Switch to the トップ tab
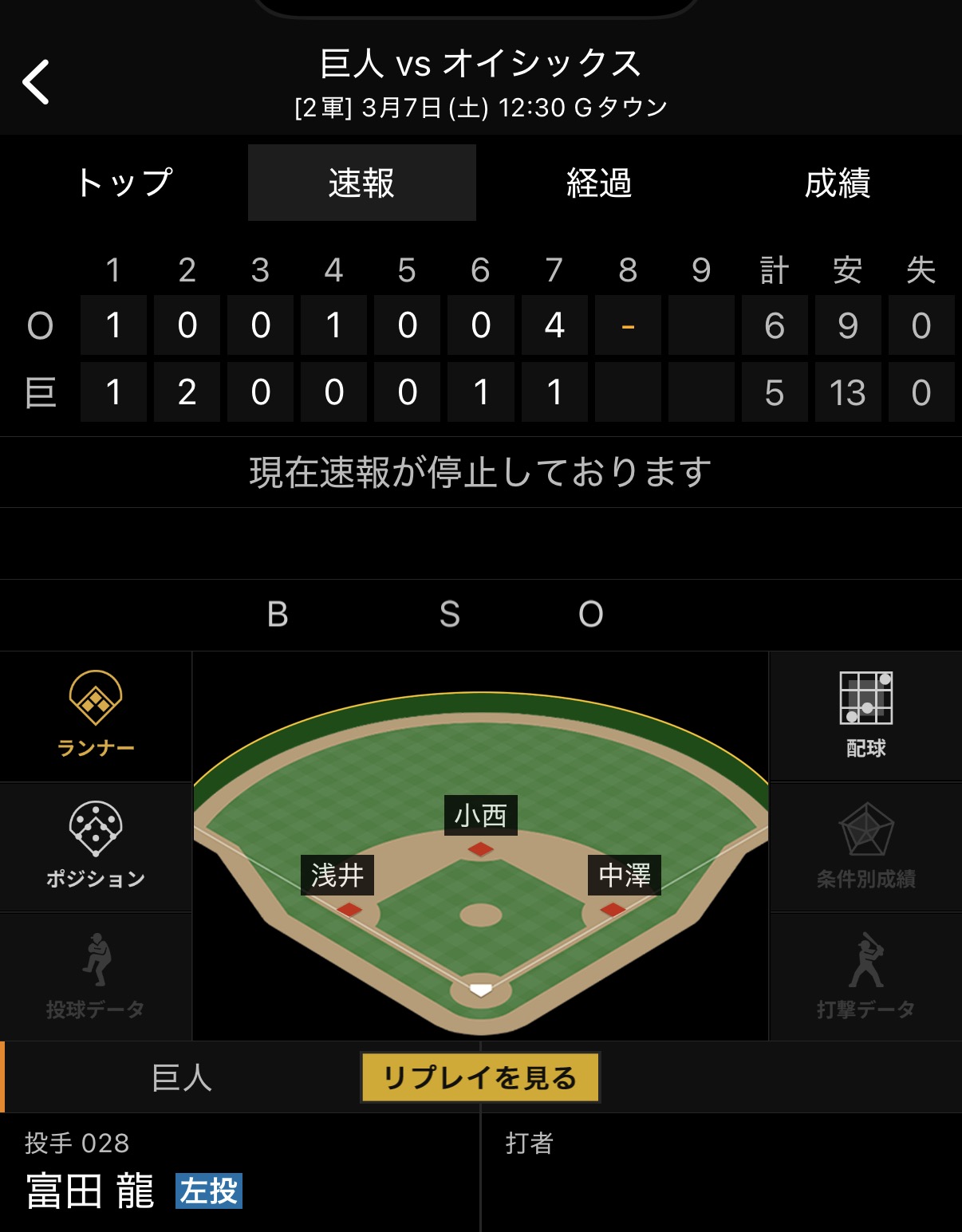Viewport: 962px width, 1232px height. coord(124,183)
